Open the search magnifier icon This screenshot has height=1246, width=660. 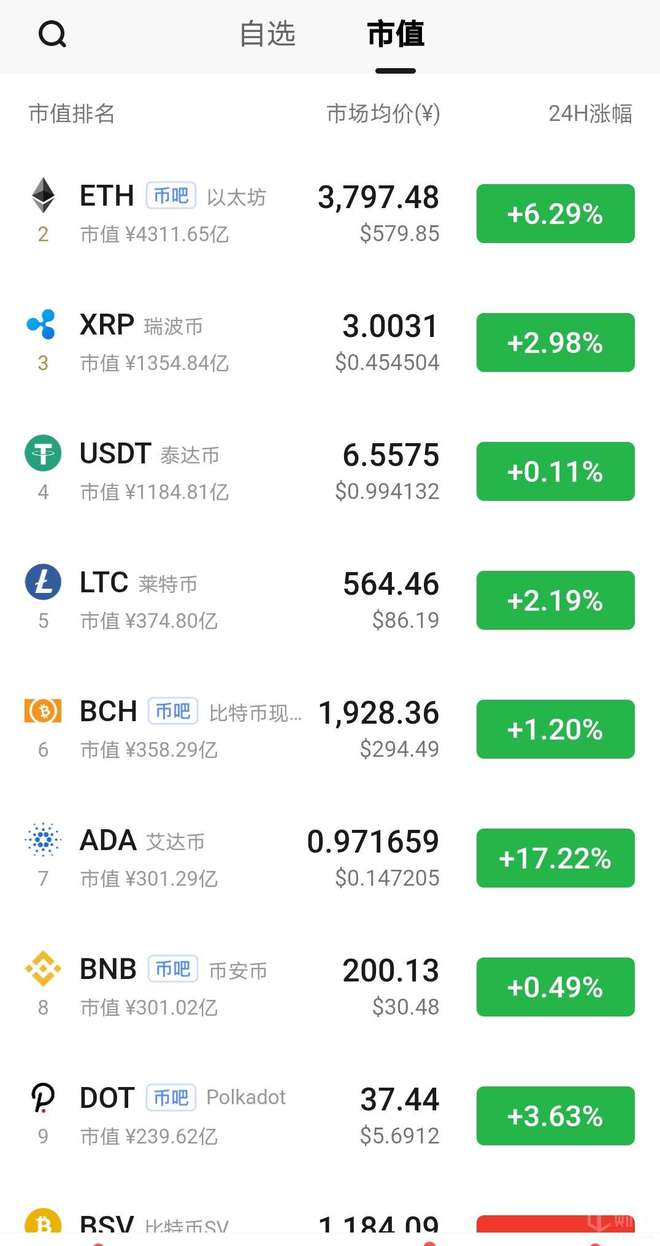click(52, 35)
